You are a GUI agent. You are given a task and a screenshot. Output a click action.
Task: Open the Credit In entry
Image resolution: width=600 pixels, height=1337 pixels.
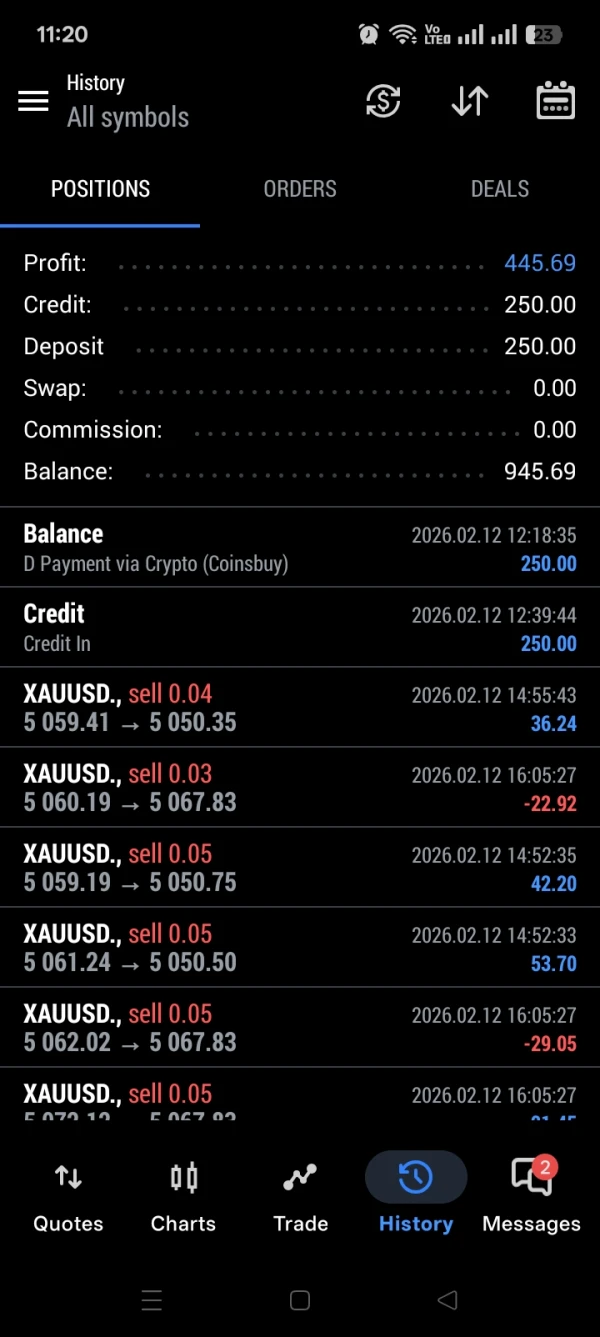point(300,628)
